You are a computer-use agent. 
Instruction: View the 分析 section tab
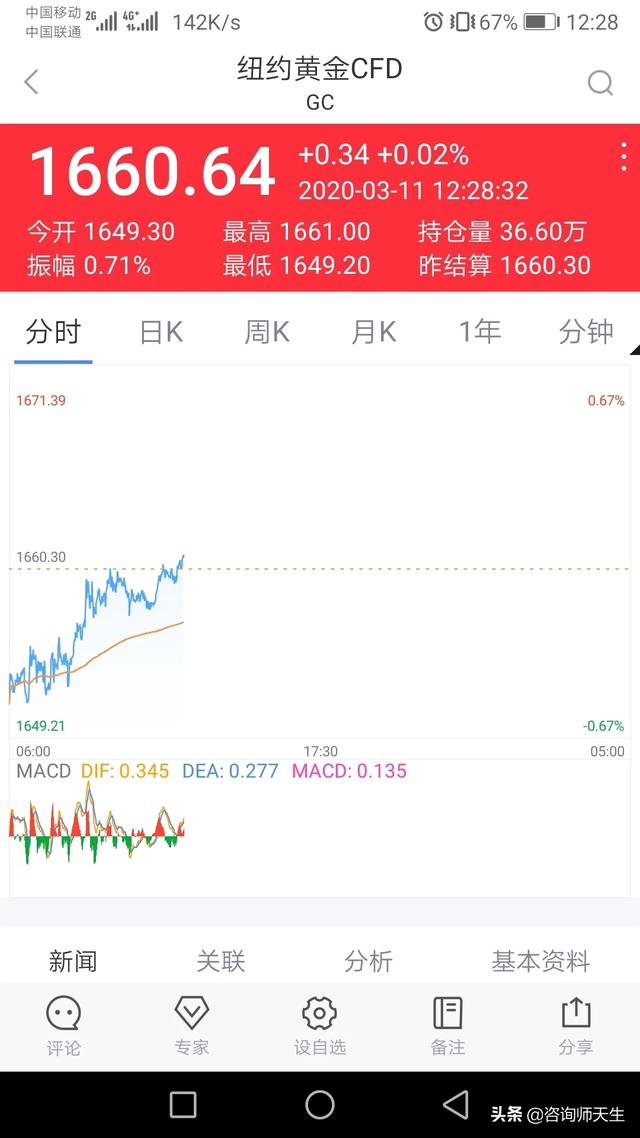pos(368,961)
